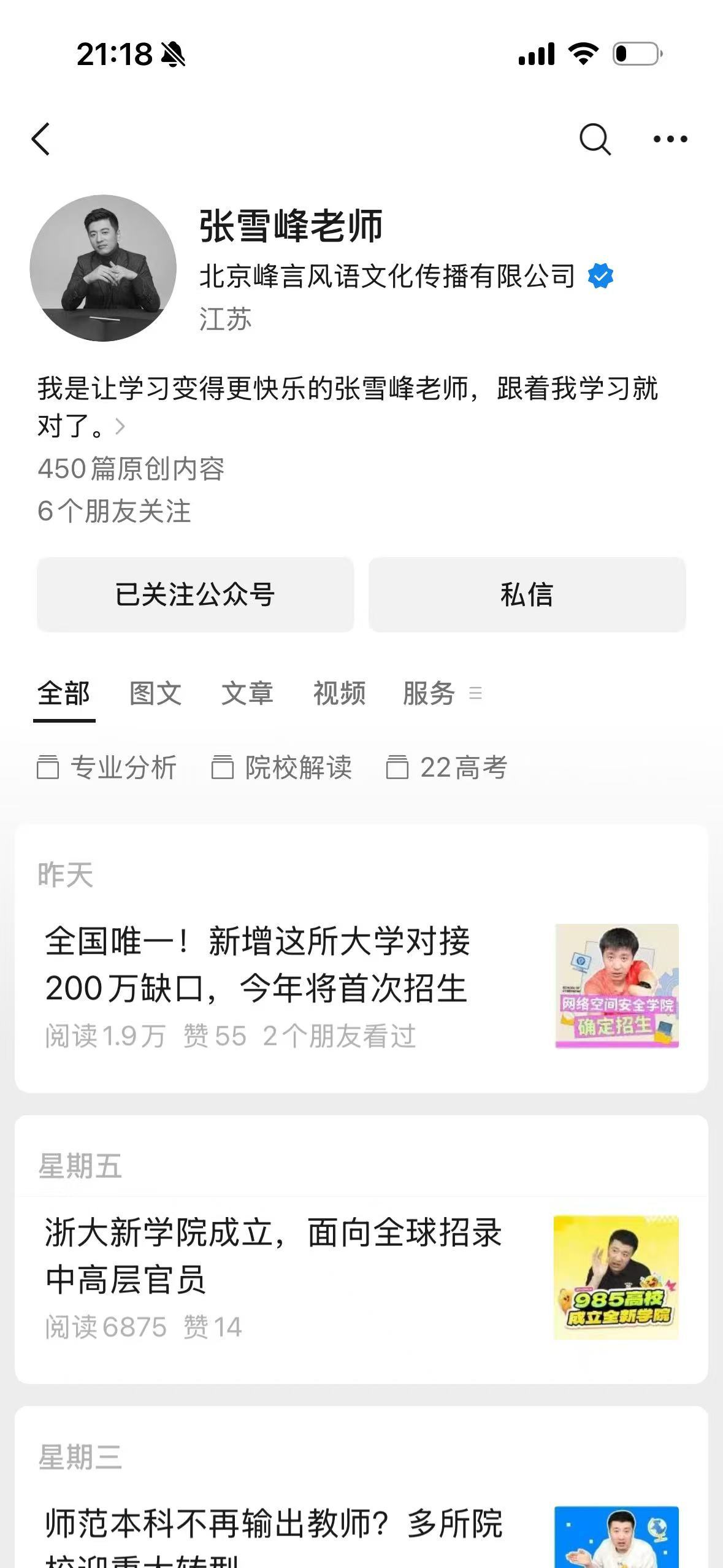The width and height of the screenshot is (723, 1568).
Task: Switch to the 全部 tab
Action: pos(64,694)
